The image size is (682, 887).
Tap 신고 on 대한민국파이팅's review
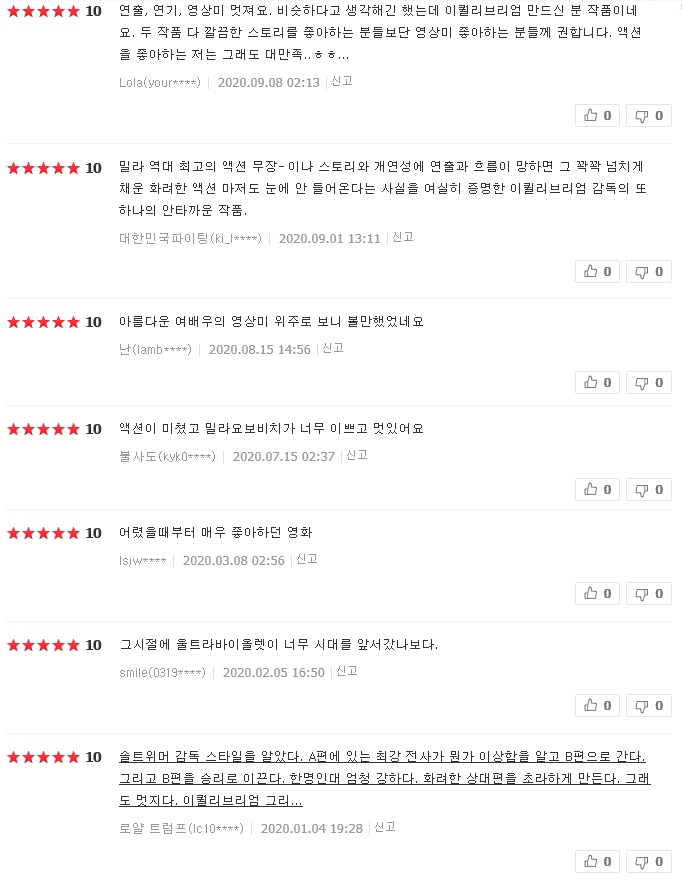(x=403, y=238)
